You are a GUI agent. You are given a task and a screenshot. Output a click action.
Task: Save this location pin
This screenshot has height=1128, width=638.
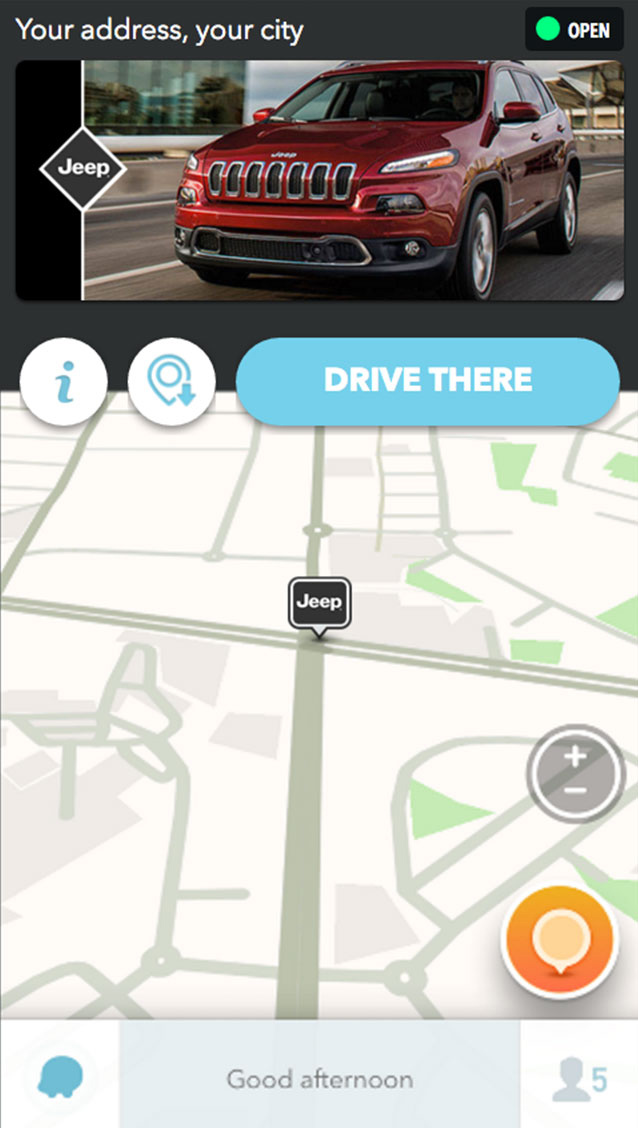pyautogui.click(x=172, y=382)
